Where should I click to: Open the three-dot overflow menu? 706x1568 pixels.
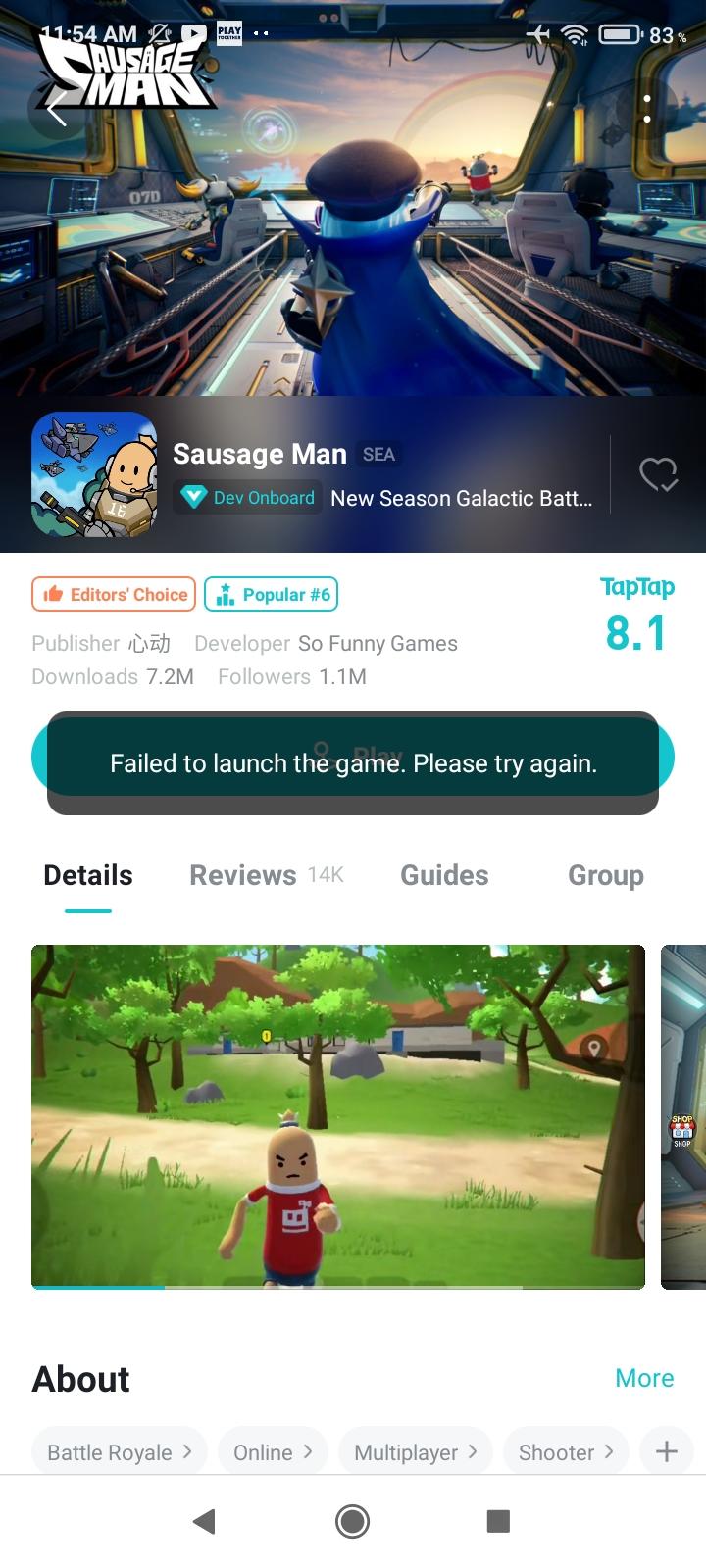tap(647, 109)
